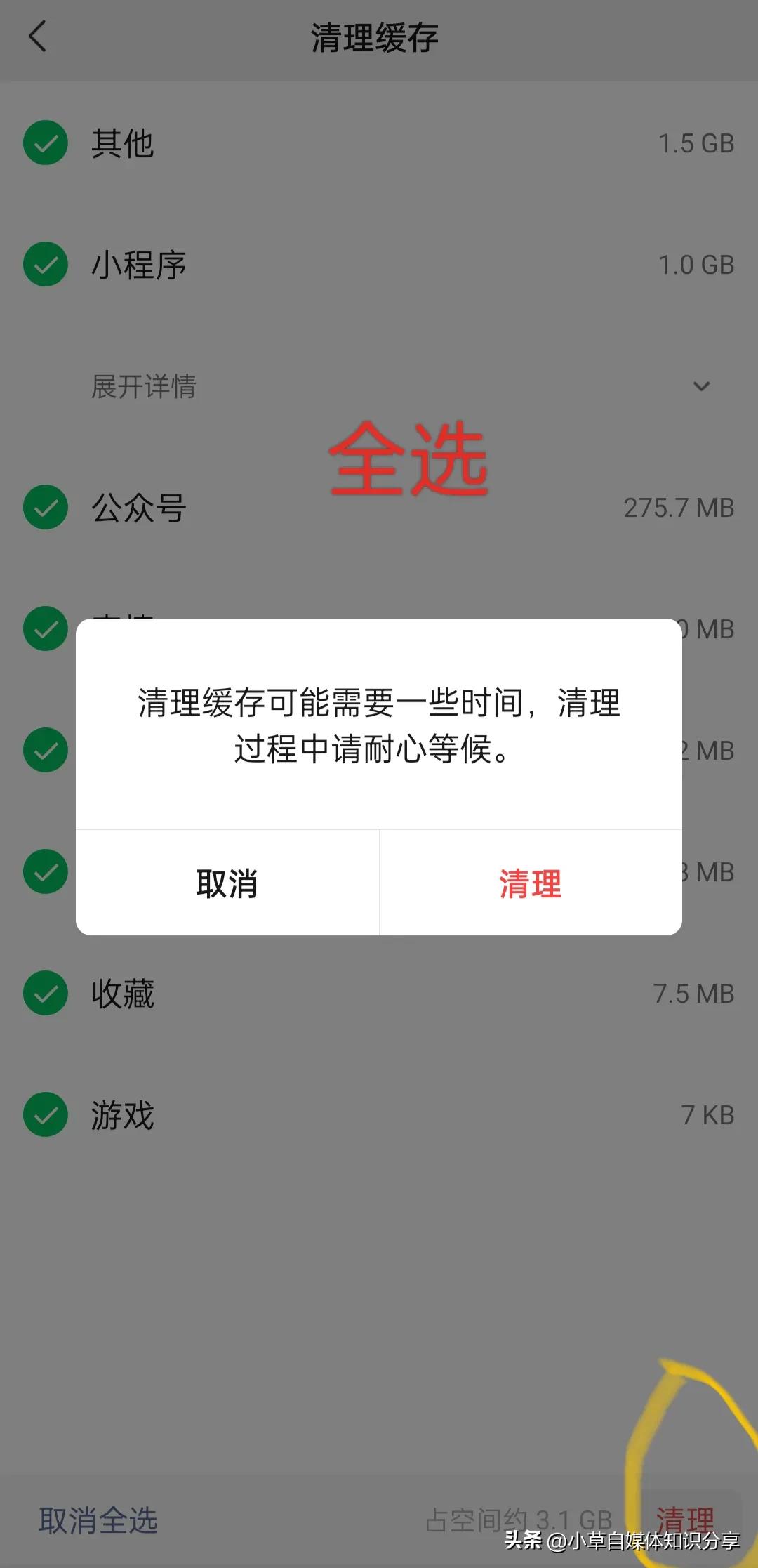
Task: Deselect the 小程序 cache item
Action: point(44,265)
